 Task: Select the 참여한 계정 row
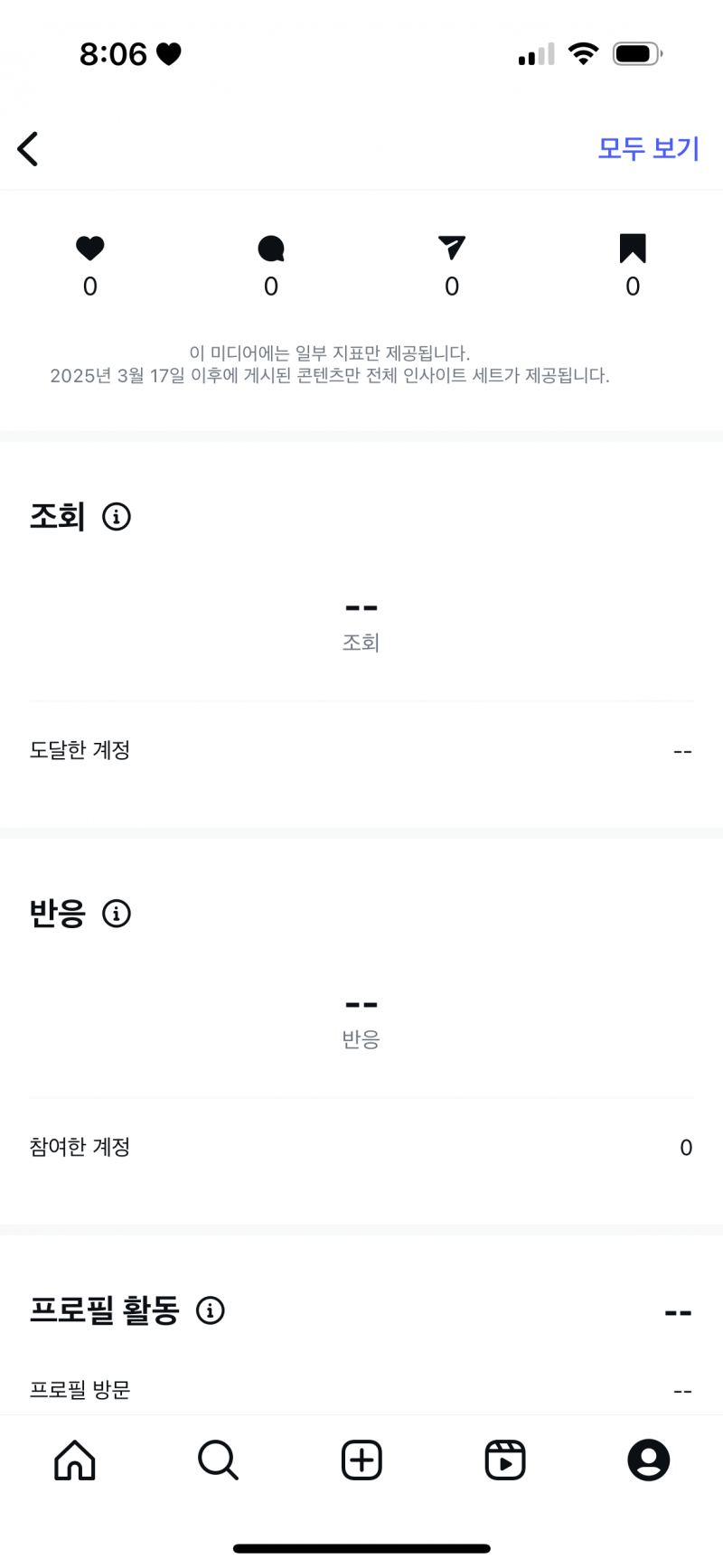click(361, 1147)
